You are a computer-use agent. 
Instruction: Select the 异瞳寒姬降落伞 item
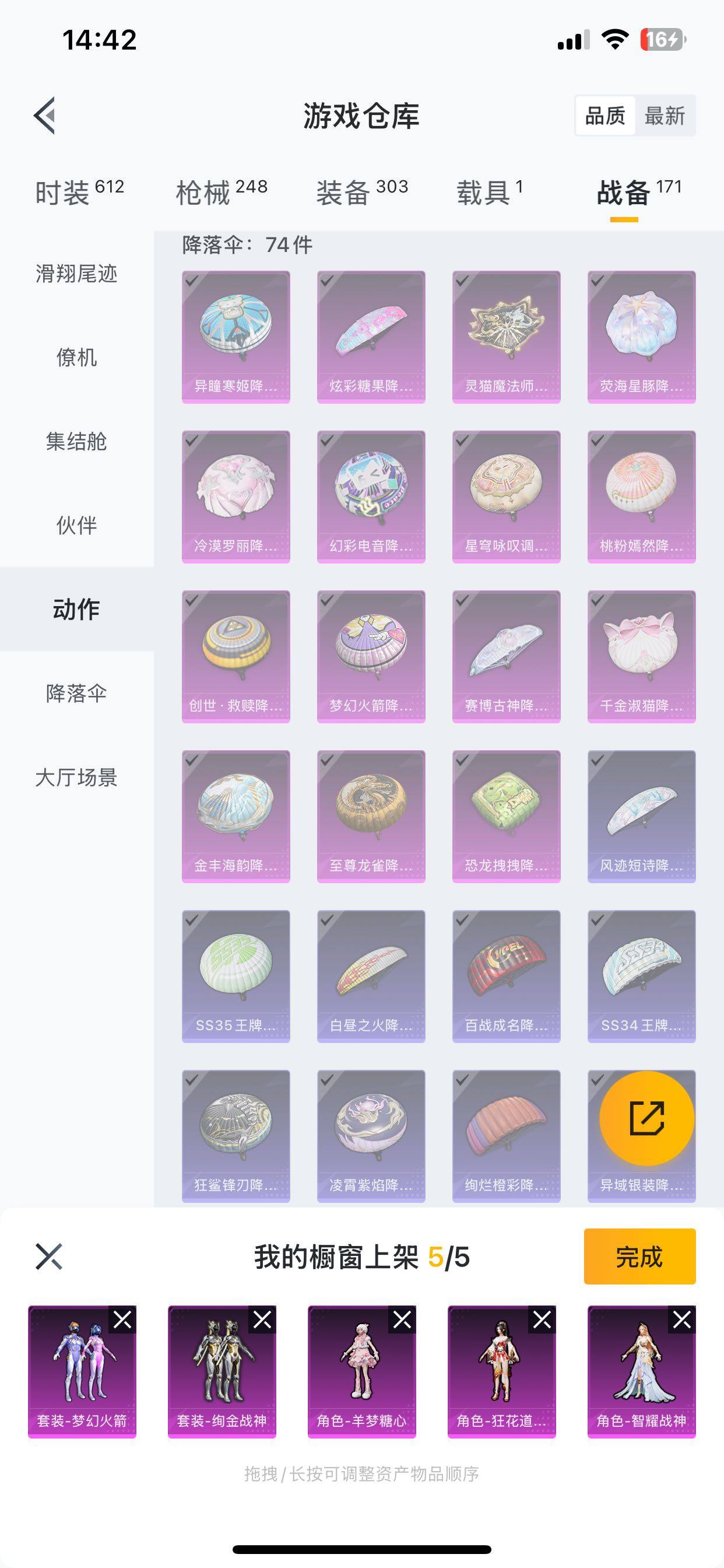tap(236, 337)
